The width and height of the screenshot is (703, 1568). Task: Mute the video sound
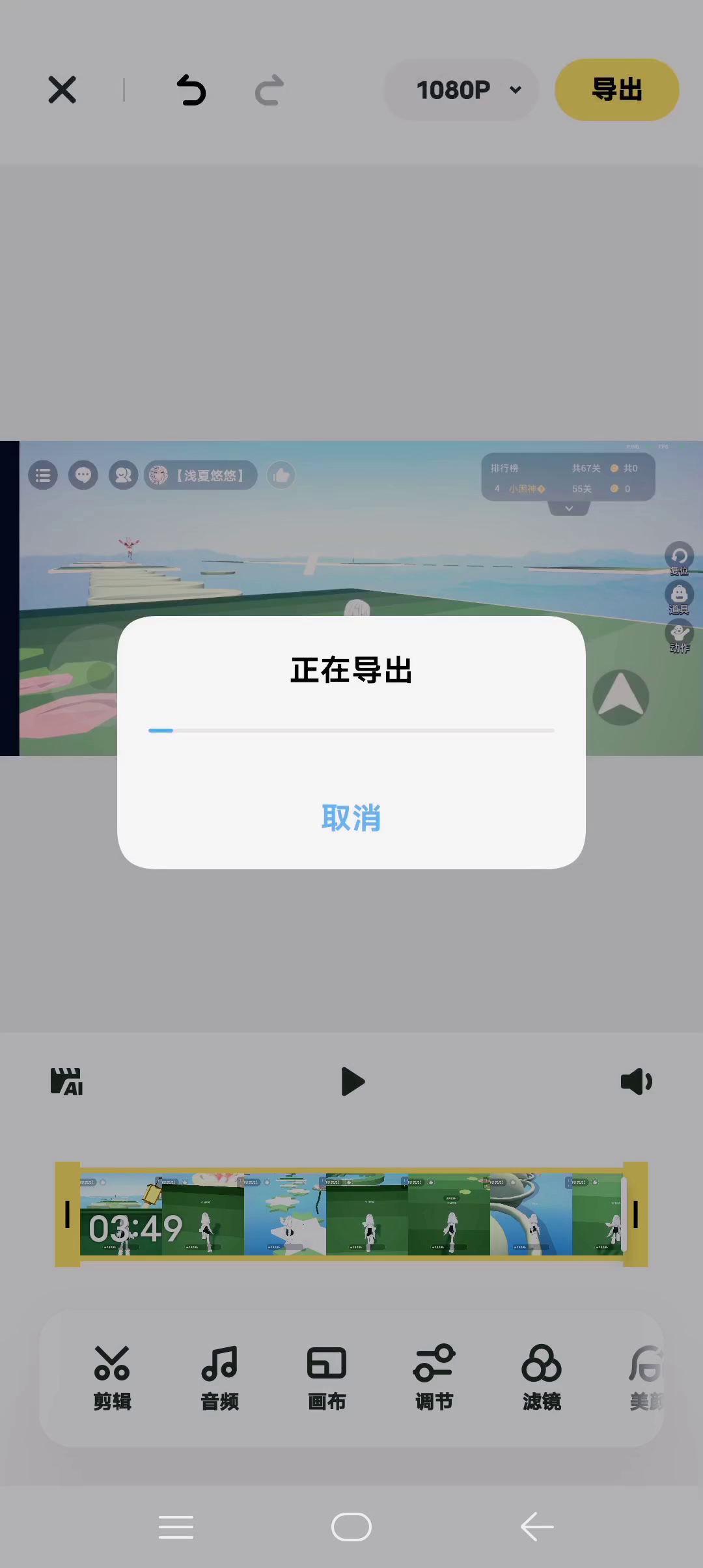pos(636,1082)
